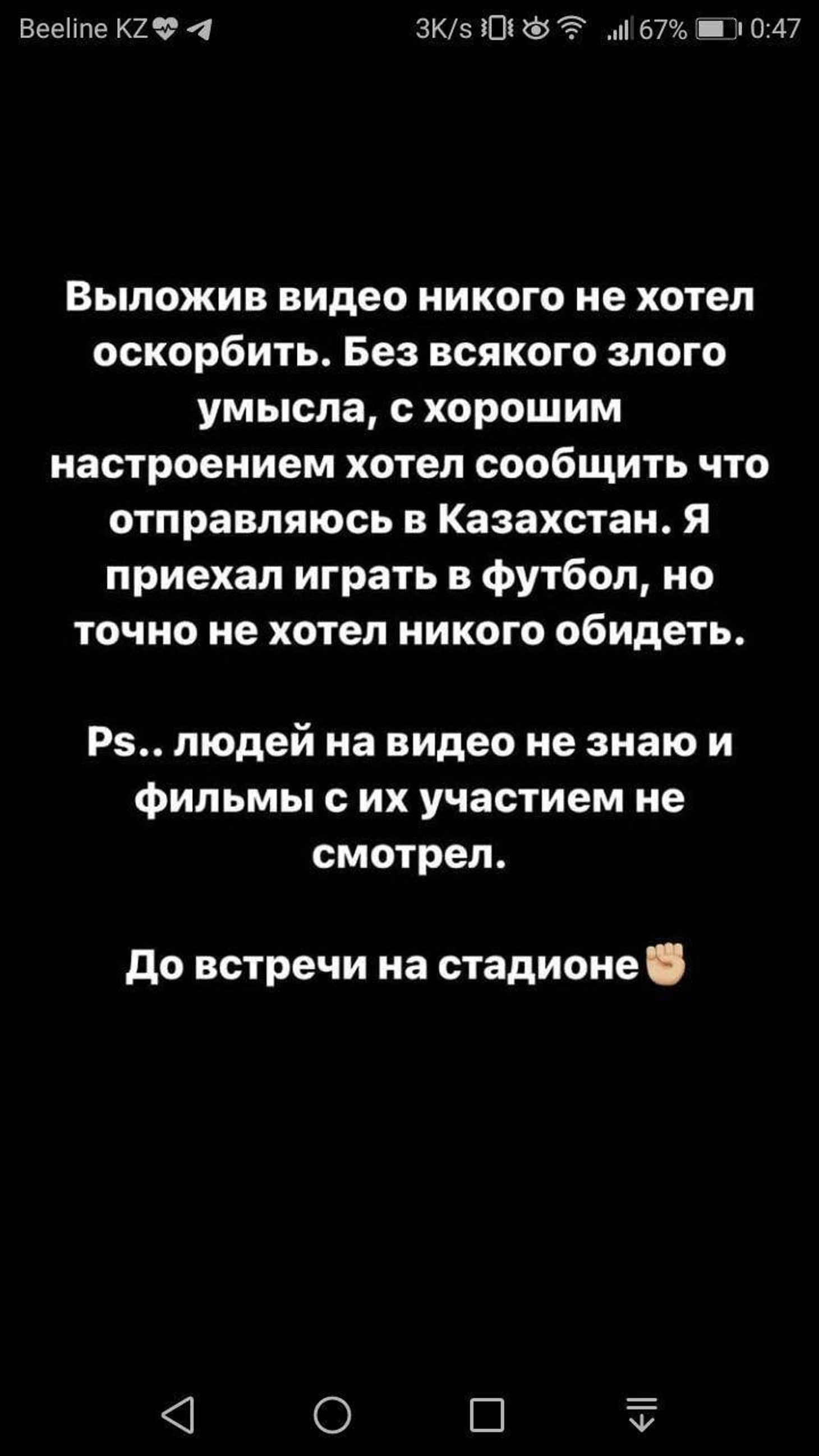This screenshot has width=819, height=1456.
Task: Go to the home screen
Action: pos(332,1414)
